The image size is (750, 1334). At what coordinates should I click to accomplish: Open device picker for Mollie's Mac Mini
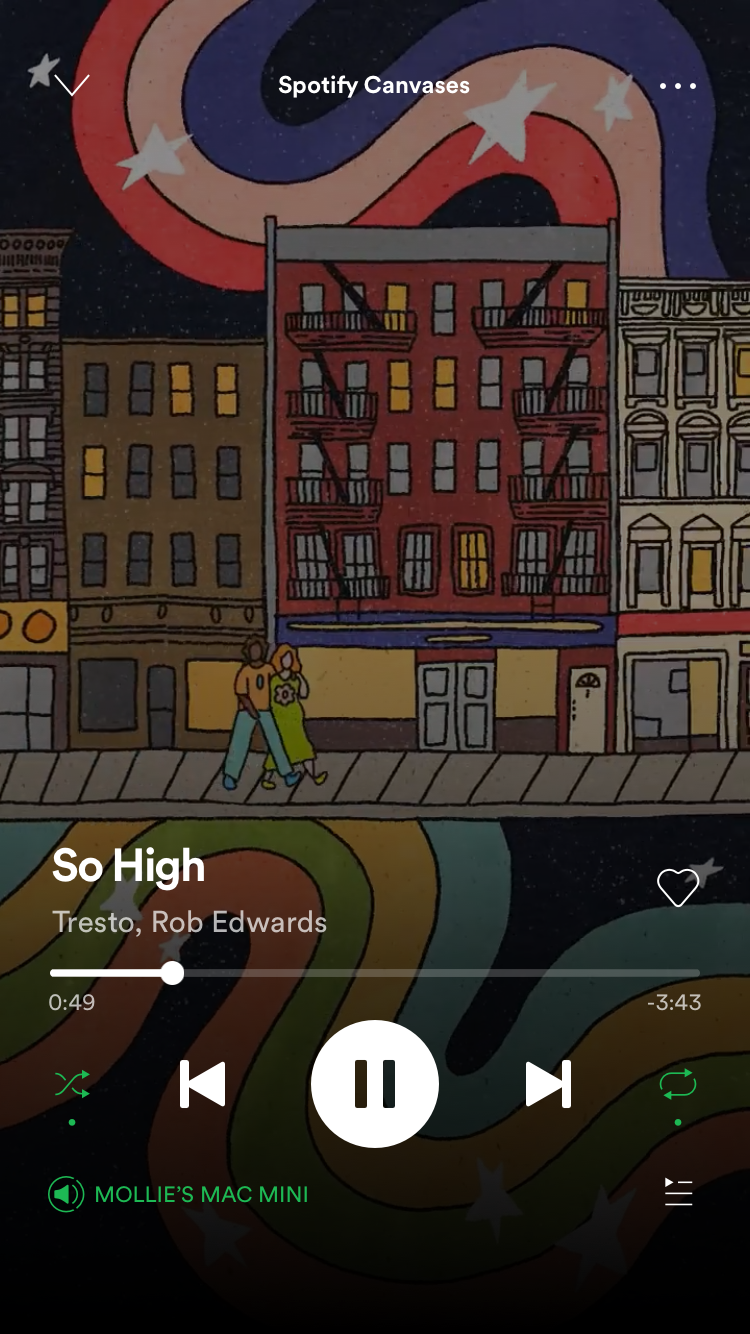(180, 1194)
